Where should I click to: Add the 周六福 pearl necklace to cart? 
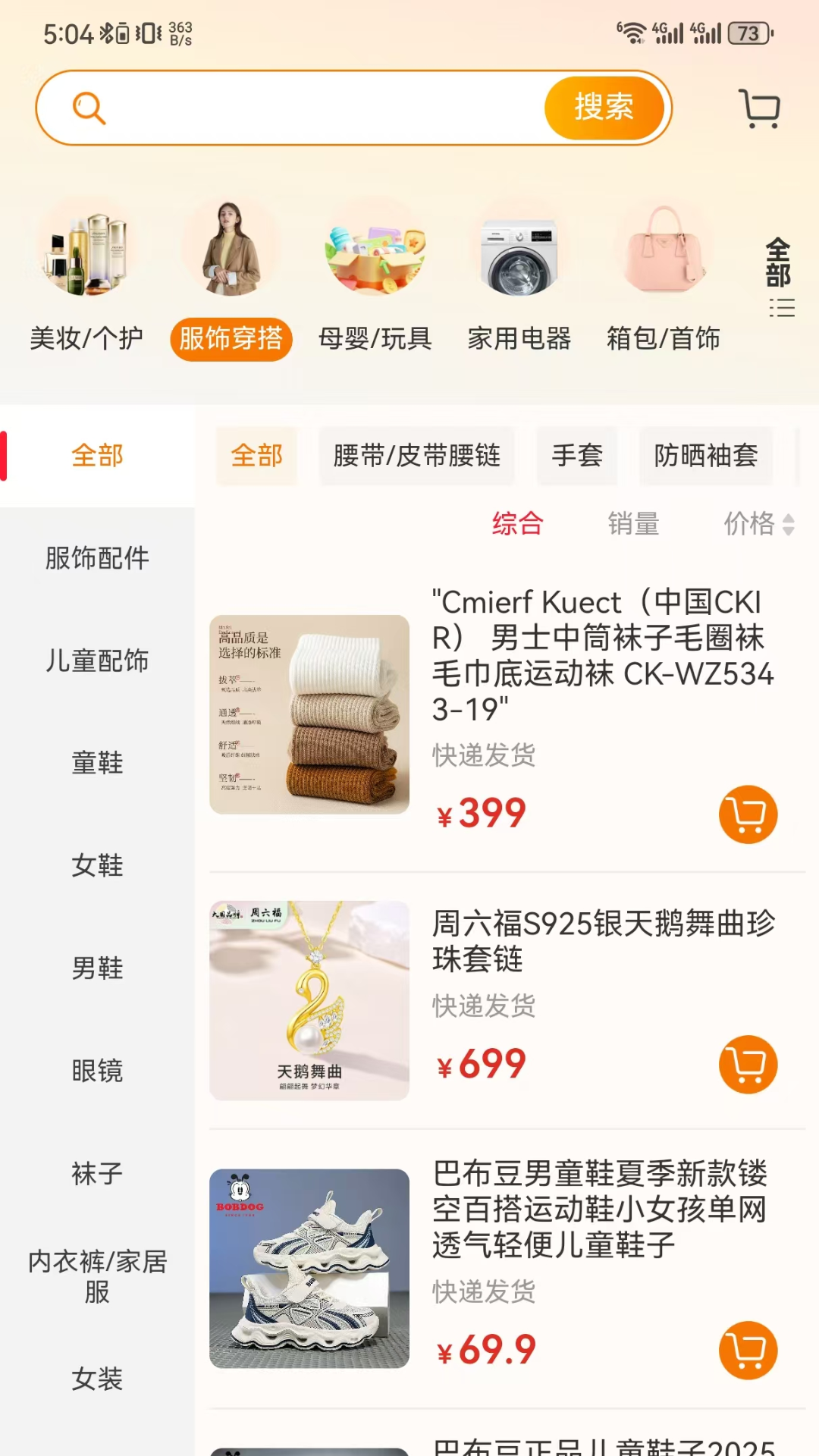tap(747, 1064)
